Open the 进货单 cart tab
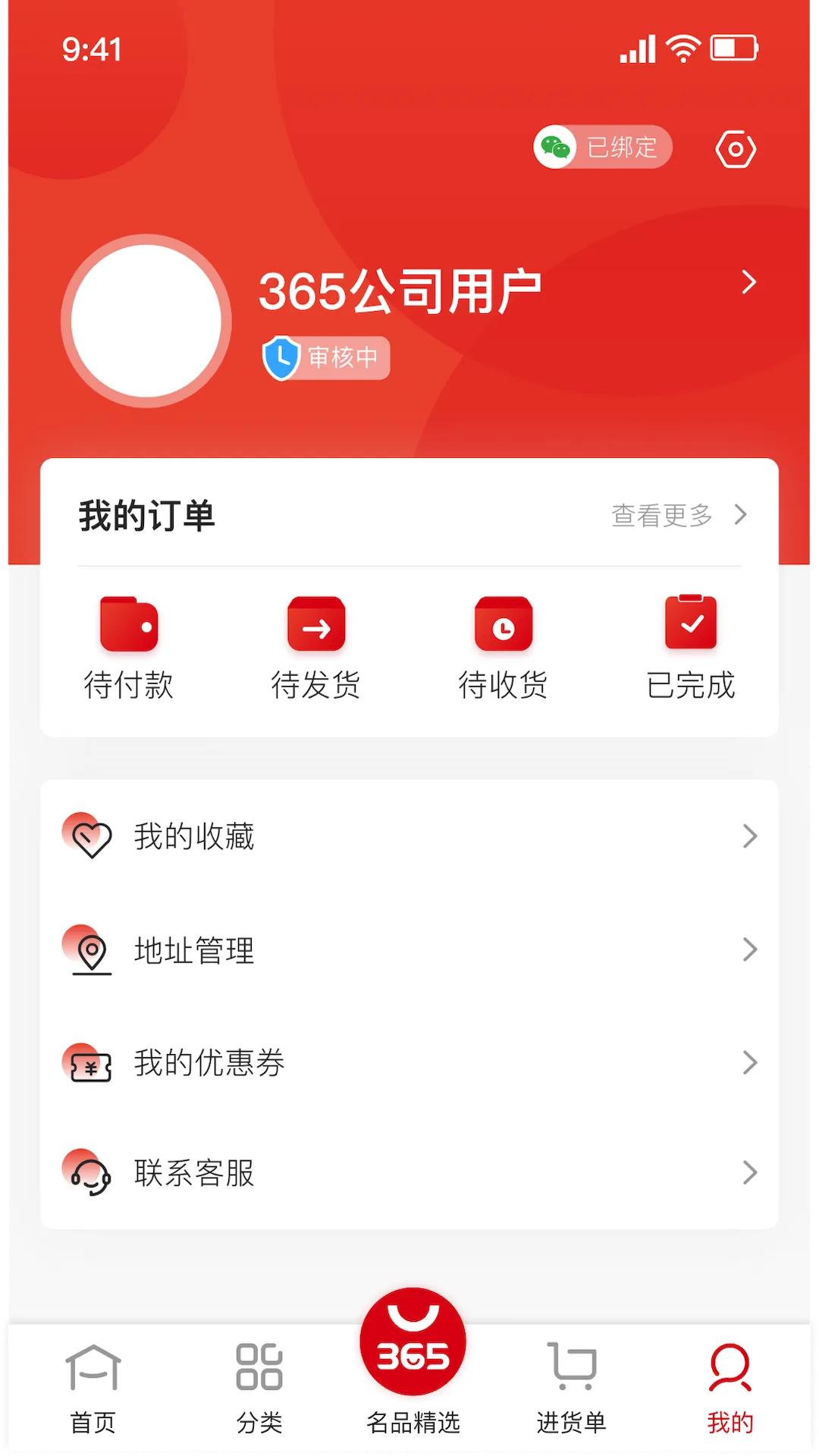Viewport: 819px width, 1456px height. click(x=571, y=1388)
